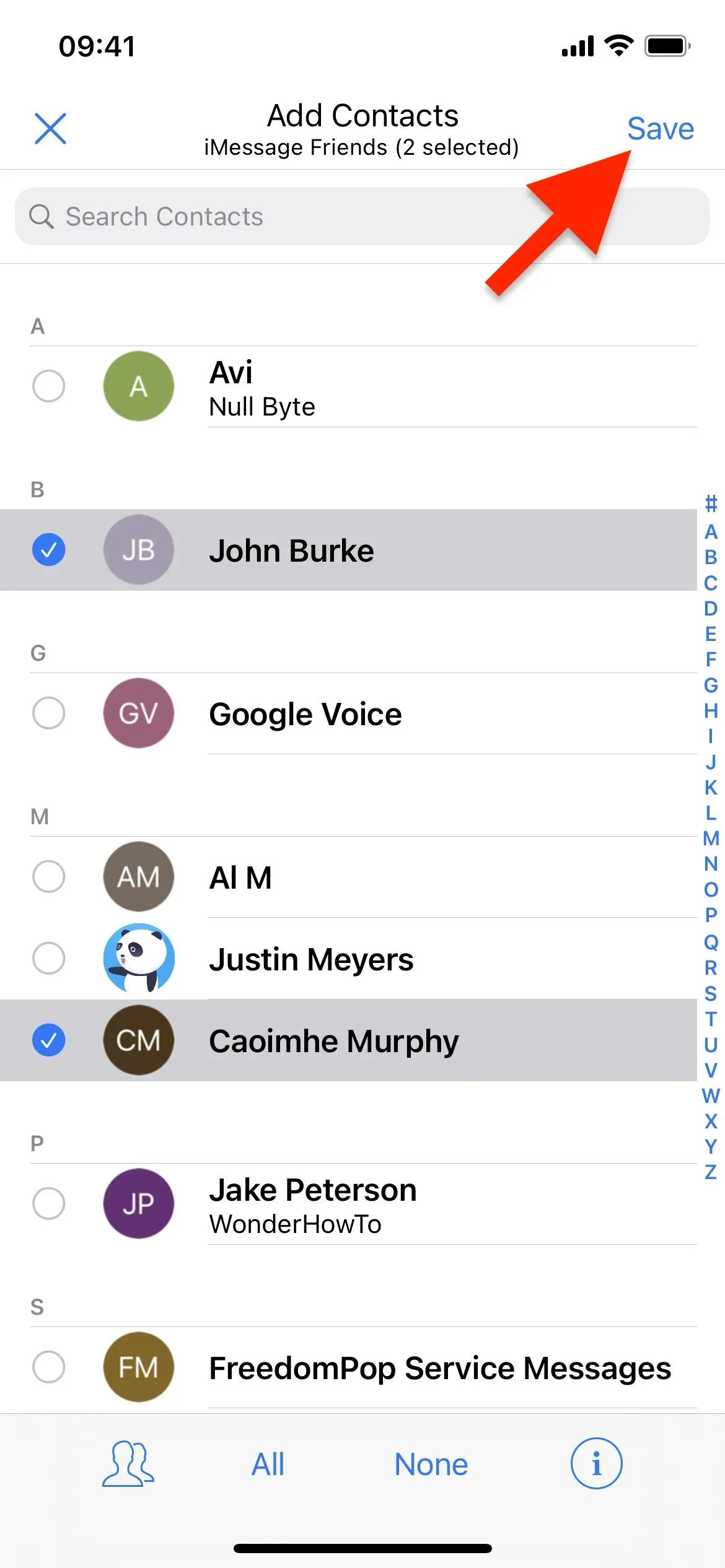
Task: Save the selected contacts
Action: [x=661, y=129]
